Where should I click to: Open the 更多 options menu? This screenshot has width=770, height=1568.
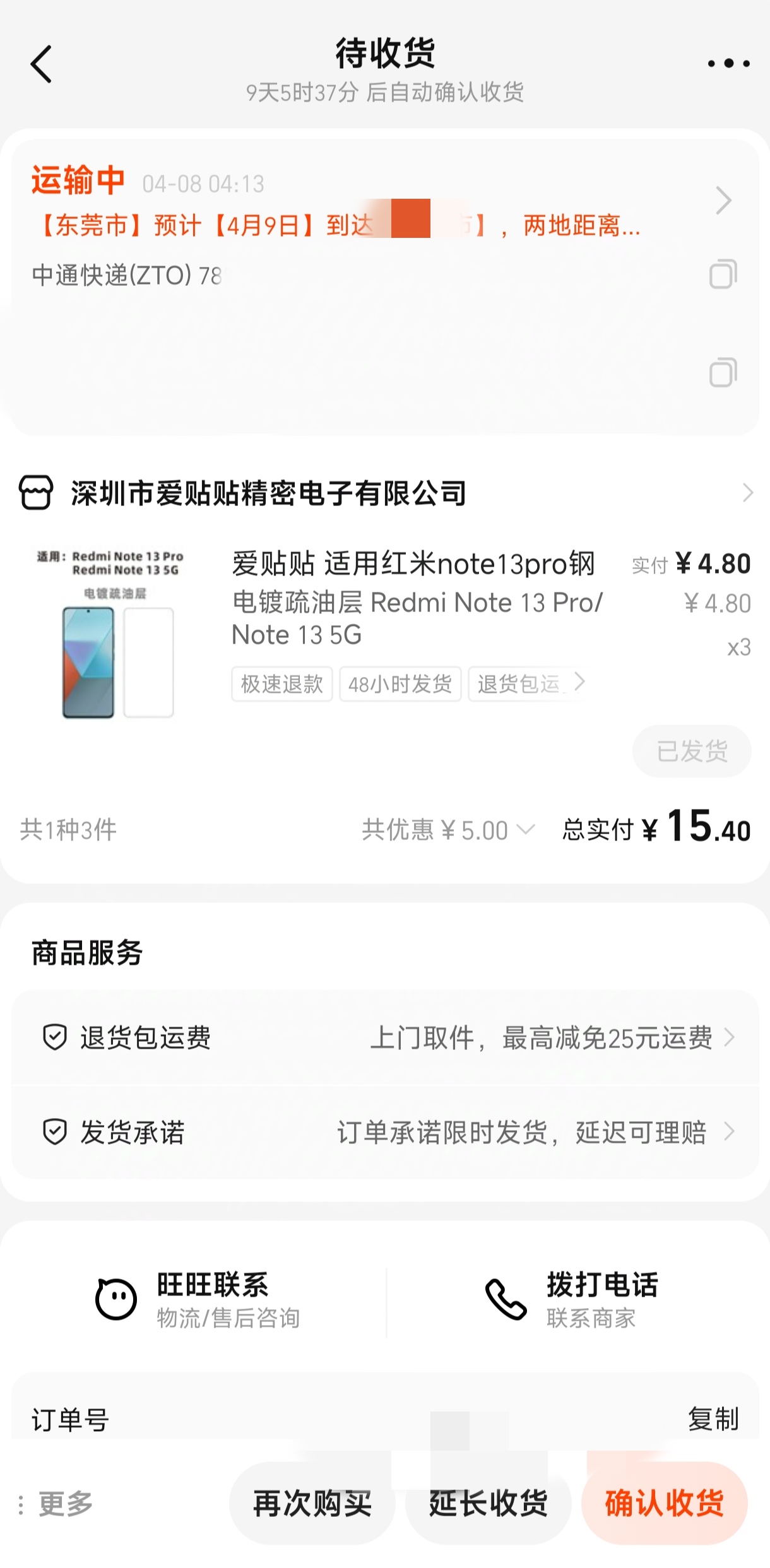57,1504
